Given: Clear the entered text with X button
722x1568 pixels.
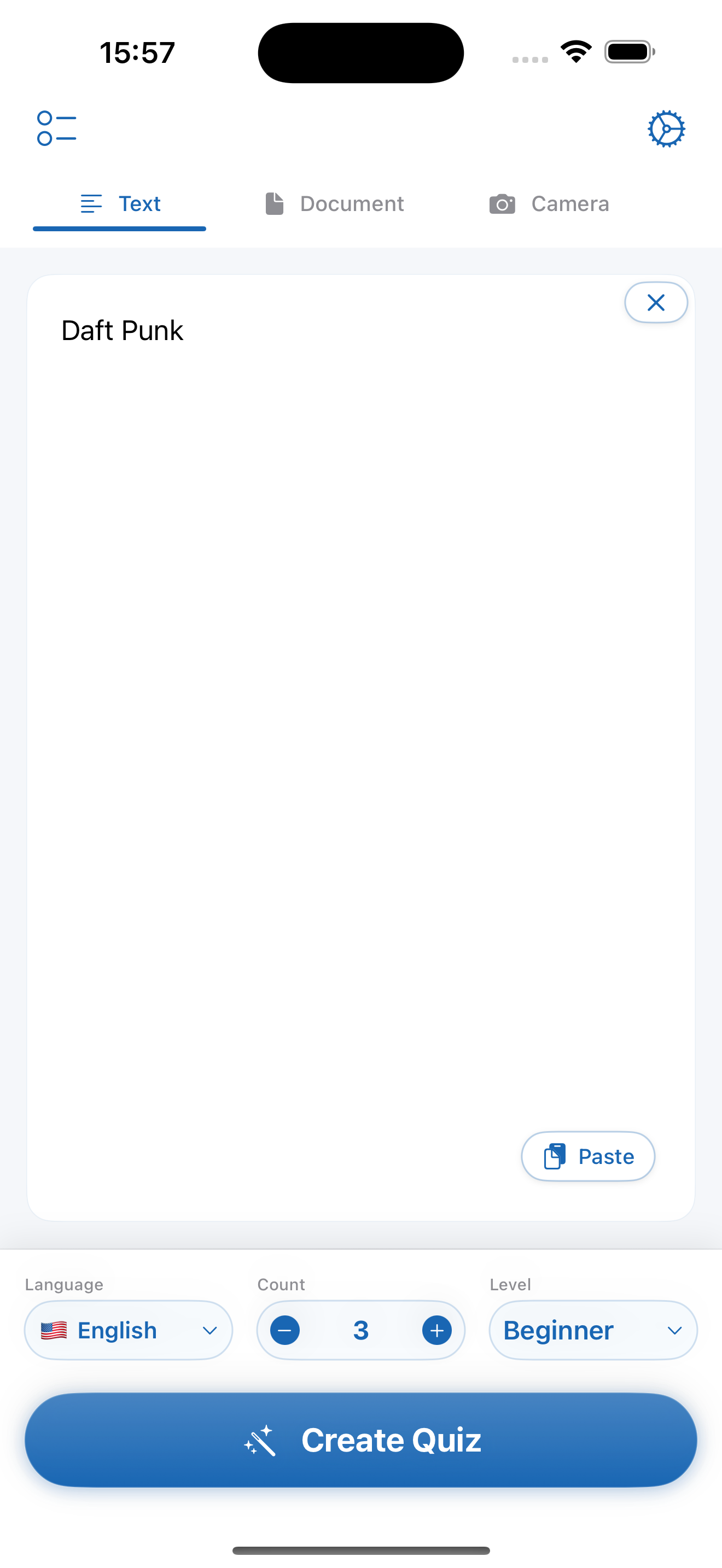Looking at the screenshot, I should pos(656,302).
